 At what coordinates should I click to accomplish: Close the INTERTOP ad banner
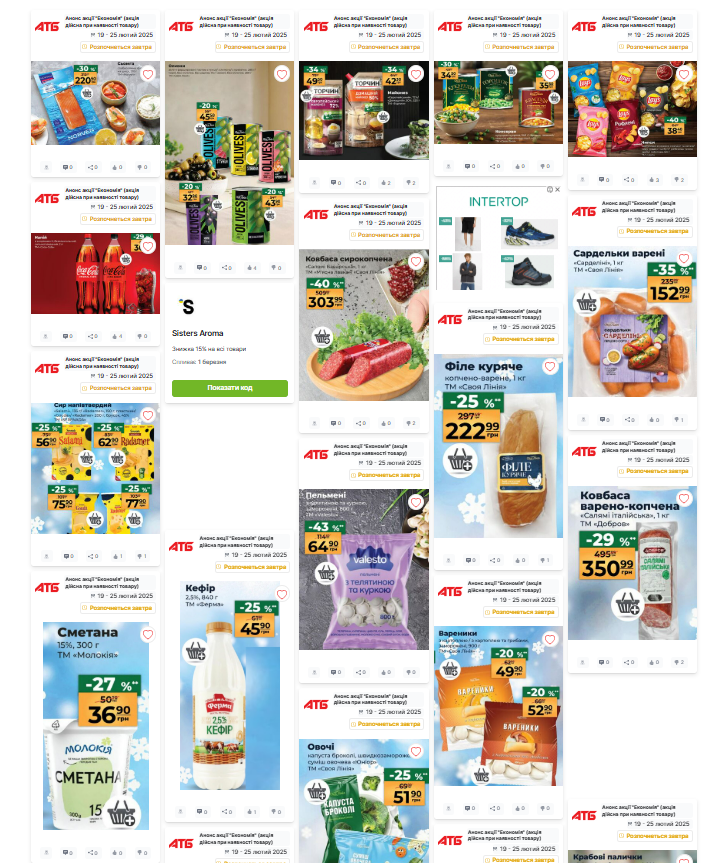(558, 190)
